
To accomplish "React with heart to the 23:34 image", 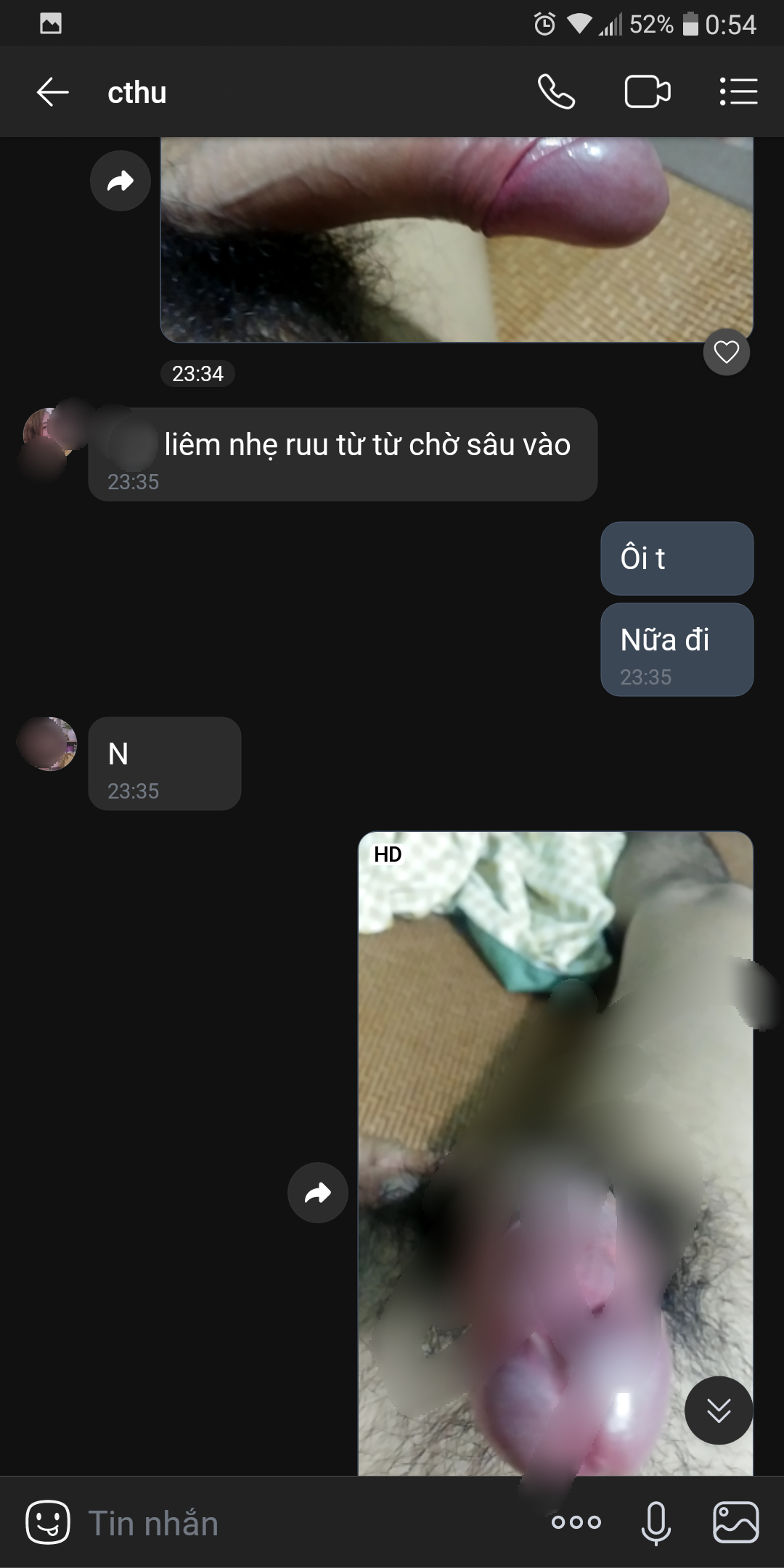I will point(726,352).
